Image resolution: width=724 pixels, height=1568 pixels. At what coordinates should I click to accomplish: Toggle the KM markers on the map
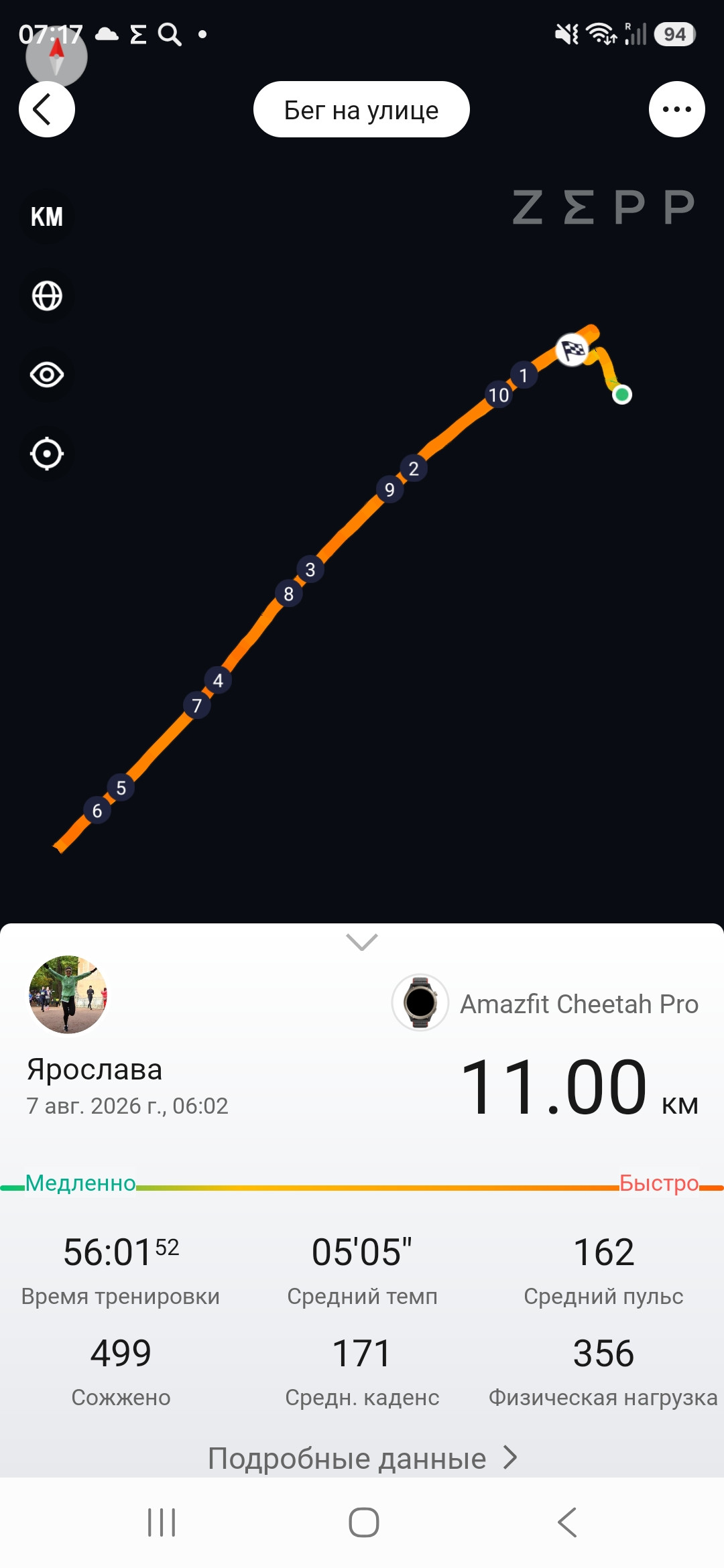47,217
